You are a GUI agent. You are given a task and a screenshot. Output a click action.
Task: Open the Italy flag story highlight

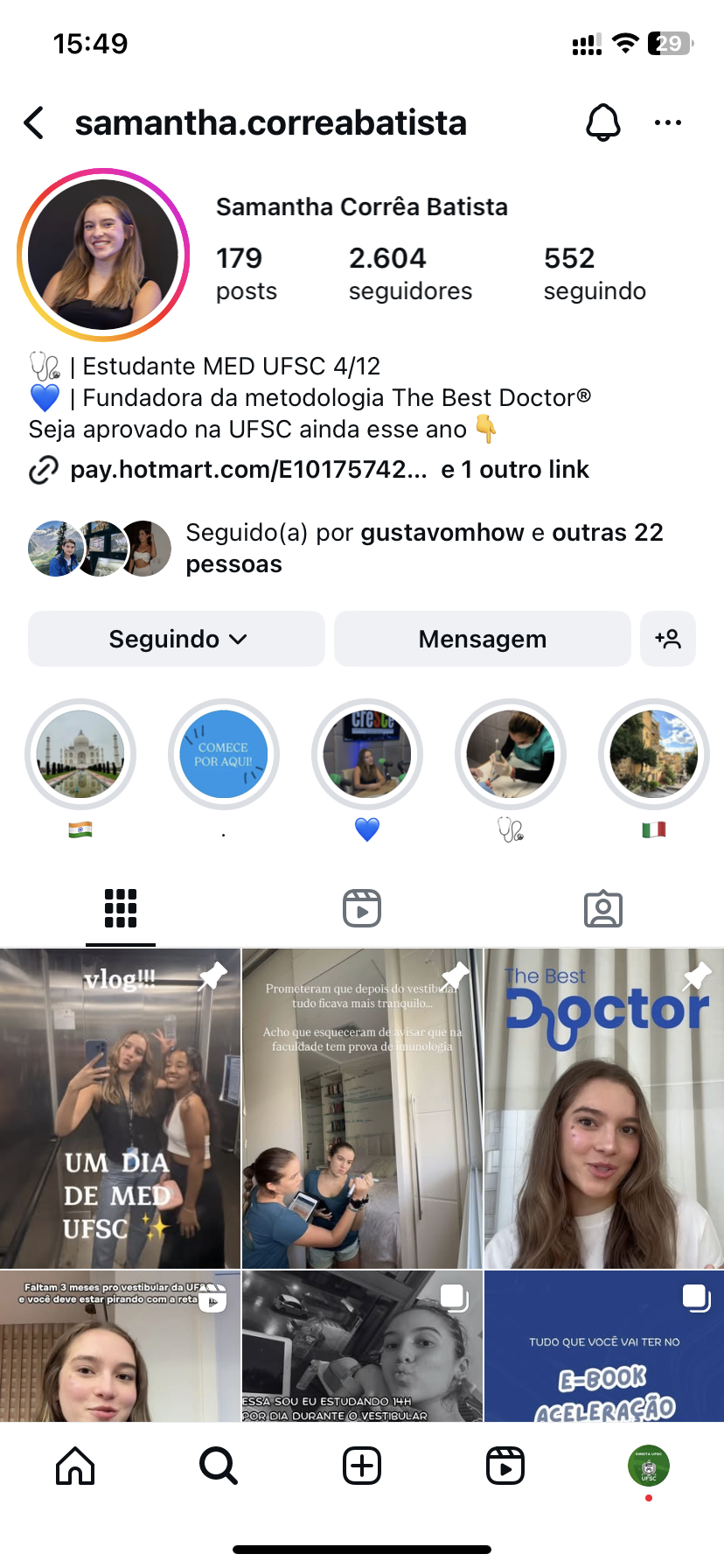click(654, 754)
